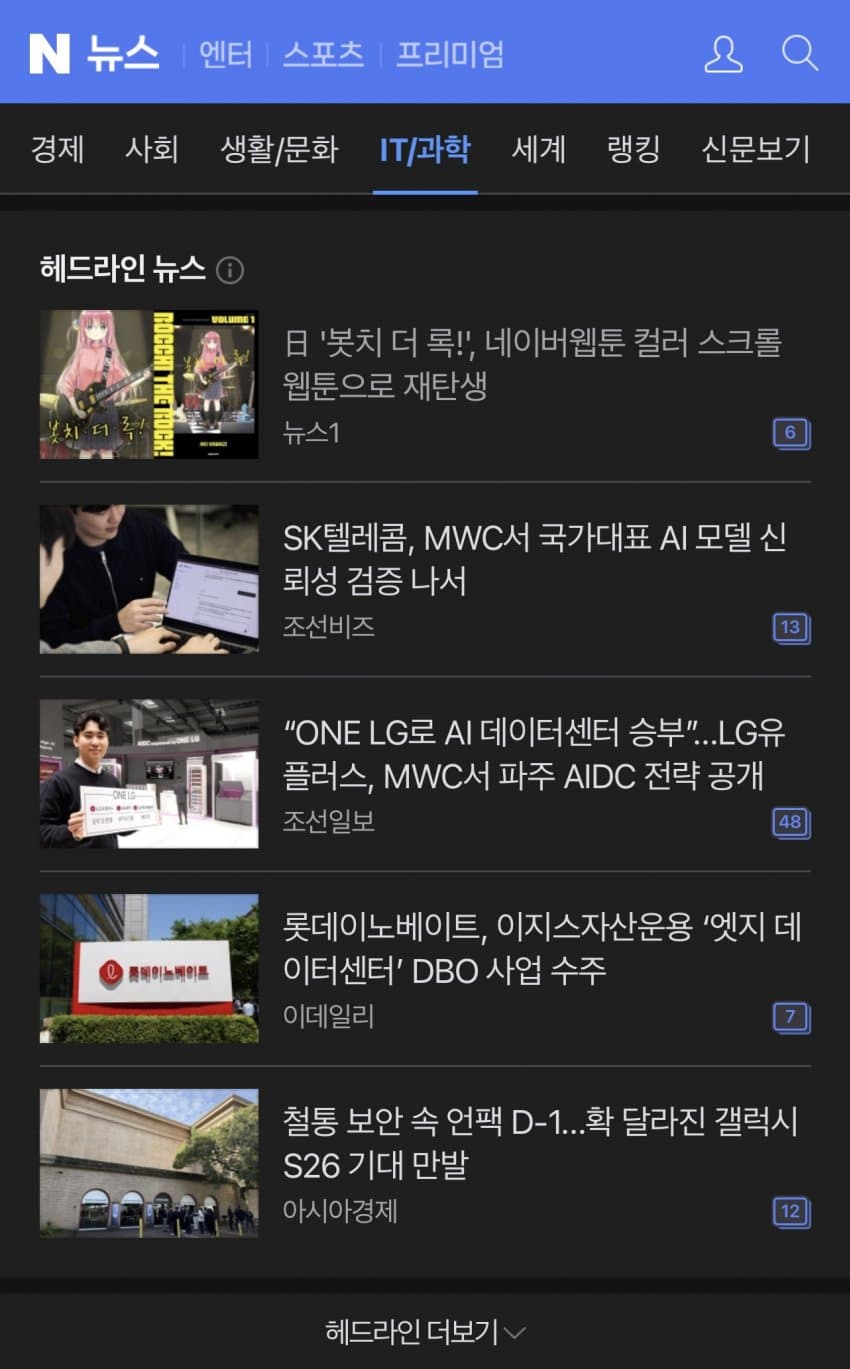Open the user profile icon
850x1369 pixels.
[x=723, y=53]
